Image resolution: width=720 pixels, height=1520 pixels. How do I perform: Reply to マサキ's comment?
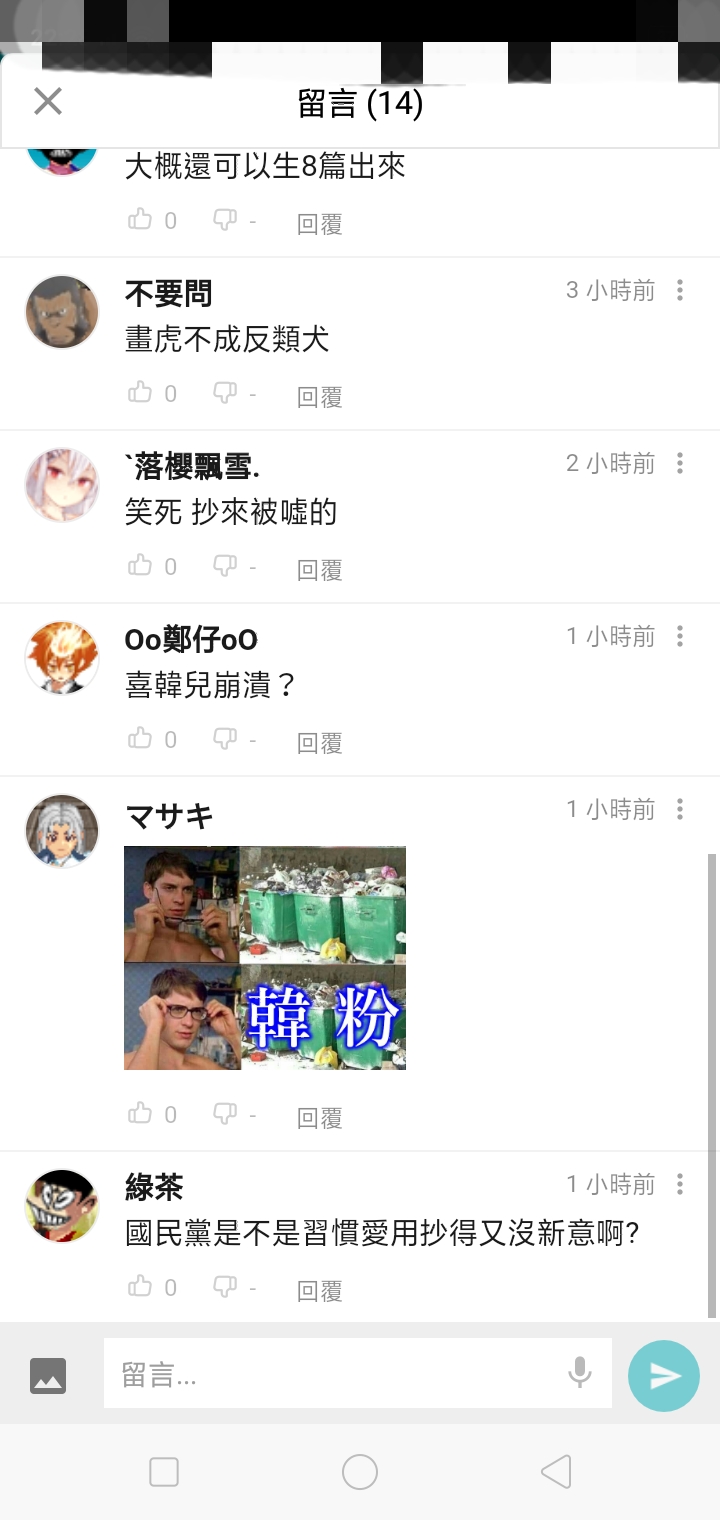[320, 1118]
